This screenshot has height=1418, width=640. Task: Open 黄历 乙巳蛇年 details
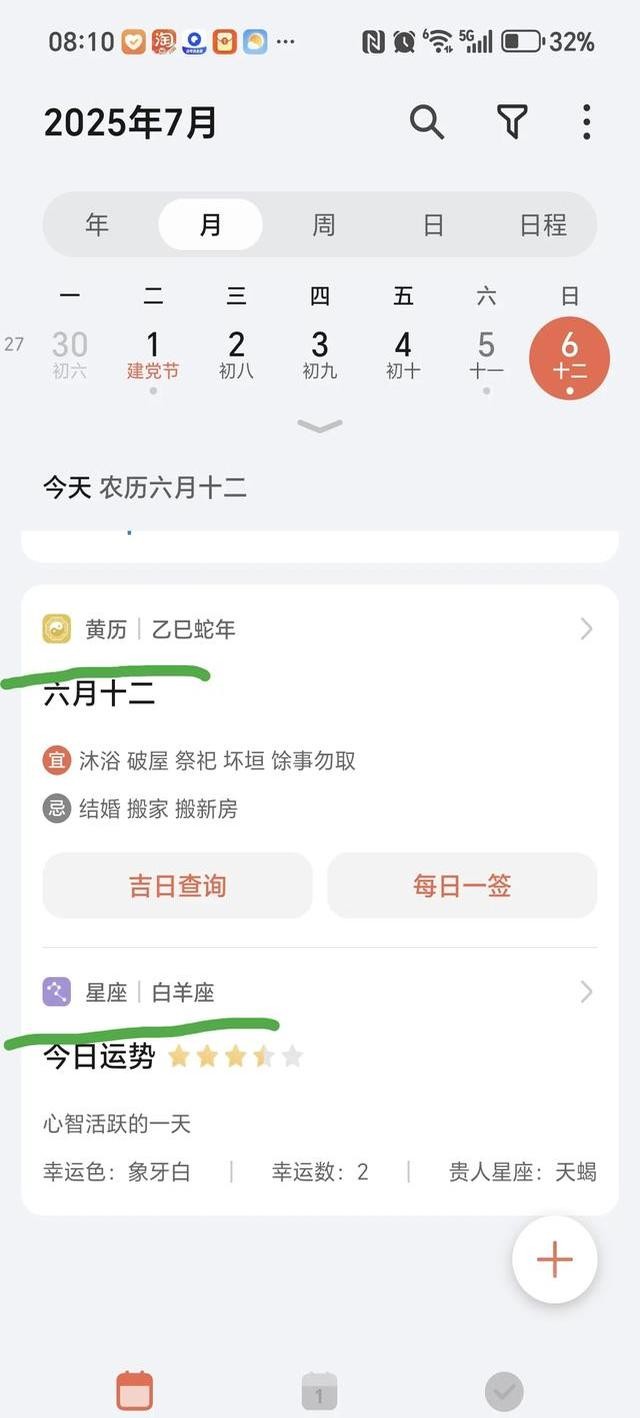(x=320, y=629)
